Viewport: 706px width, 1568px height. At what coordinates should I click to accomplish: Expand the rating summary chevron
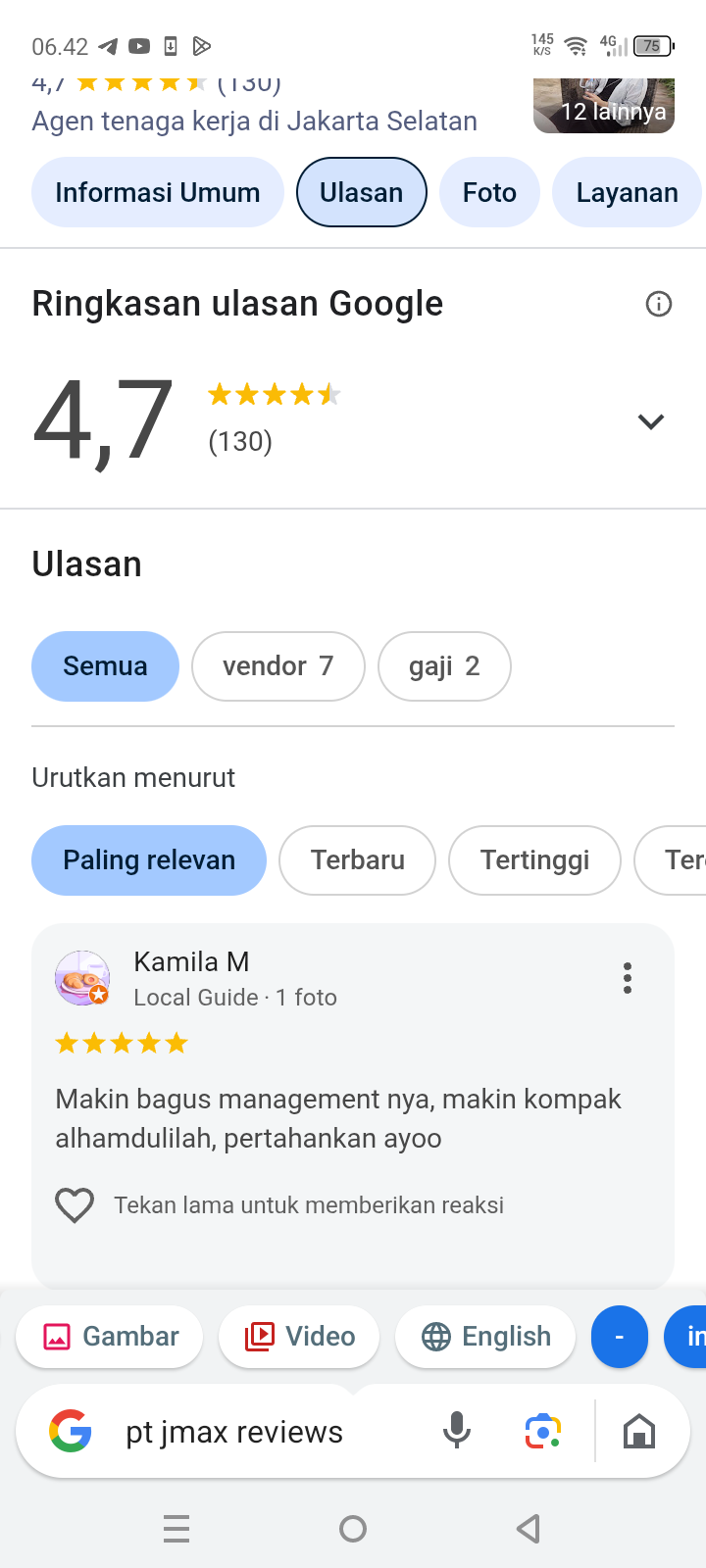click(x=651, y=421)
